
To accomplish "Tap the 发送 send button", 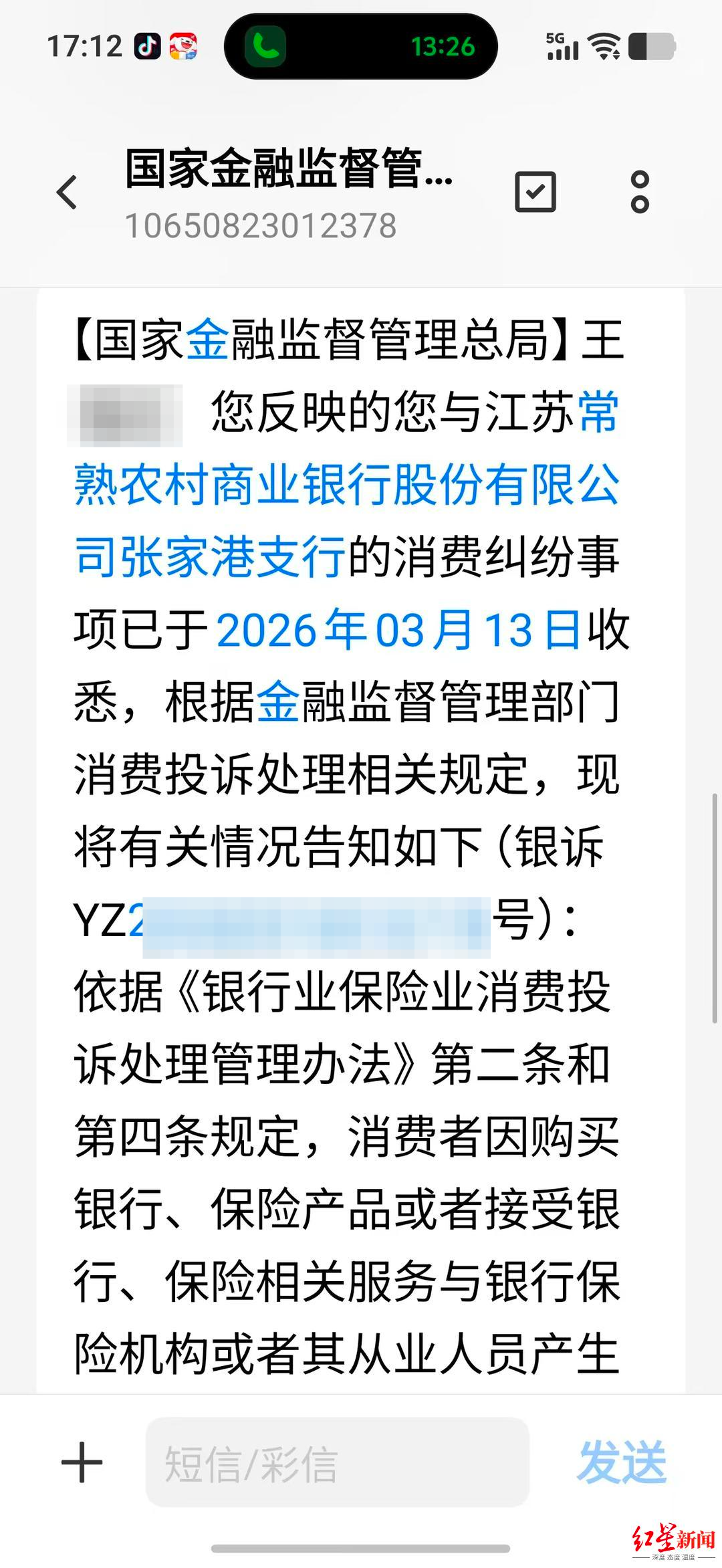I will pos(622,1462).
